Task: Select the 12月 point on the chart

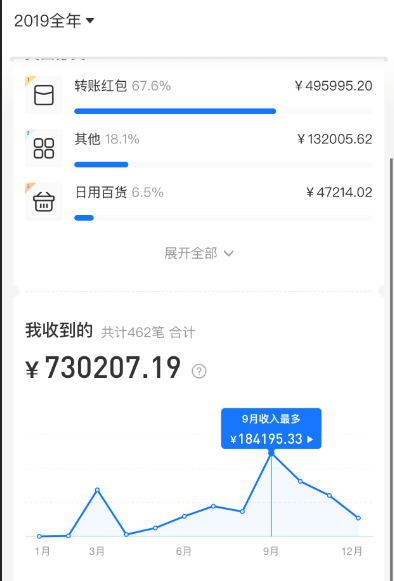Action: (x=358, y=518)
